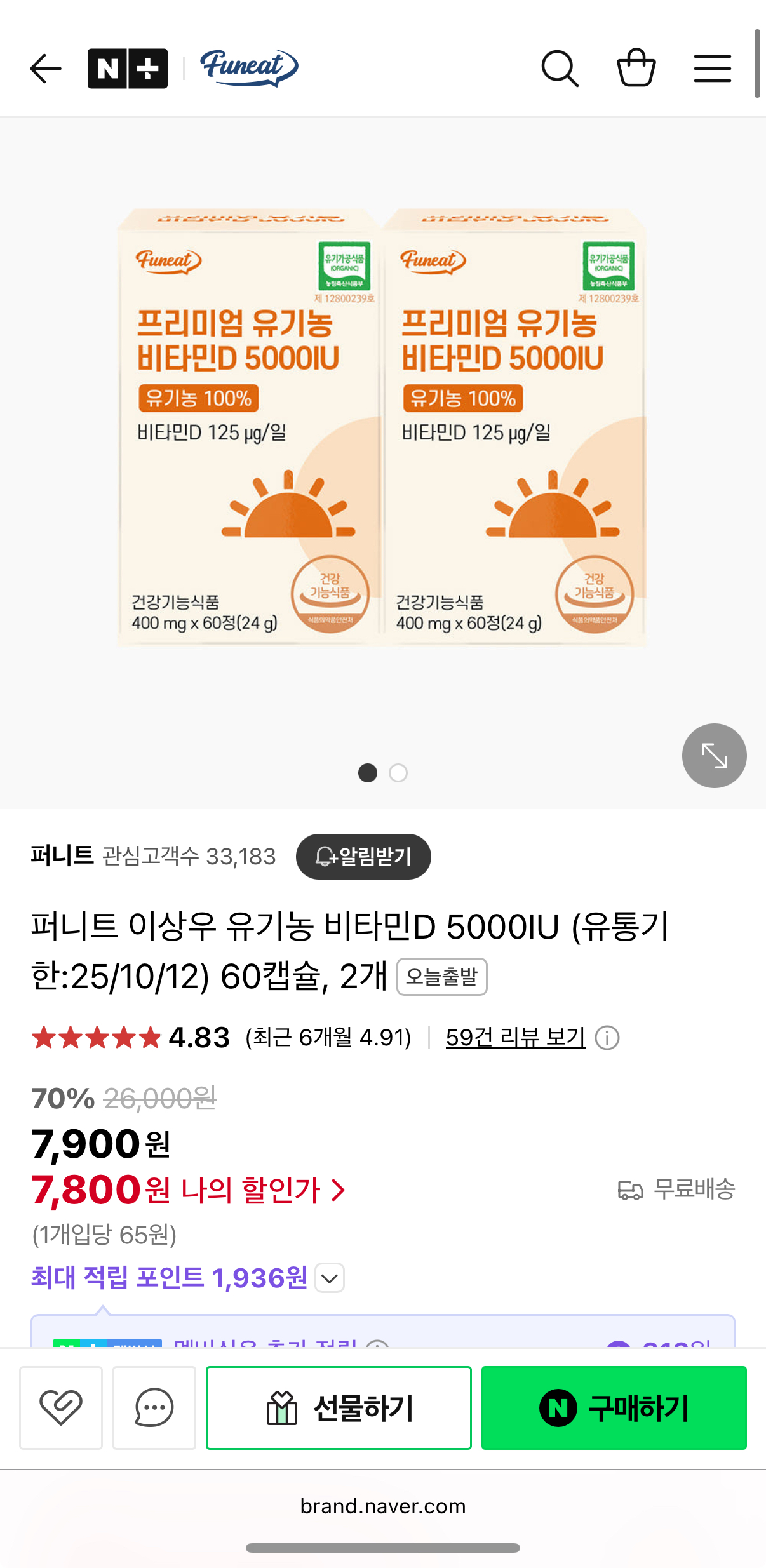This screenshot has height=1568, width=766.
Task: Open the N+ store home
Action: tap(128, 68)
